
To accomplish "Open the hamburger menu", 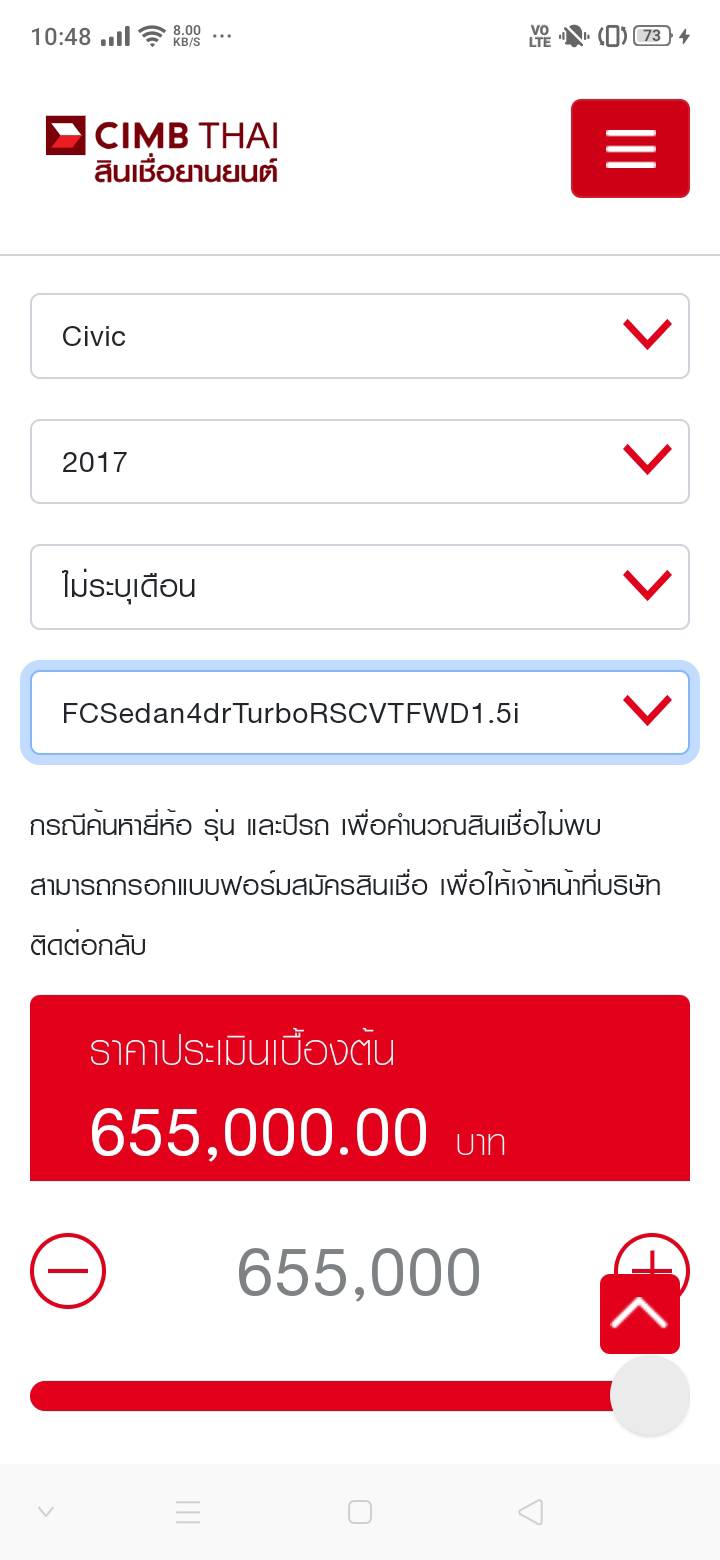I will click(x=630, y=148).
